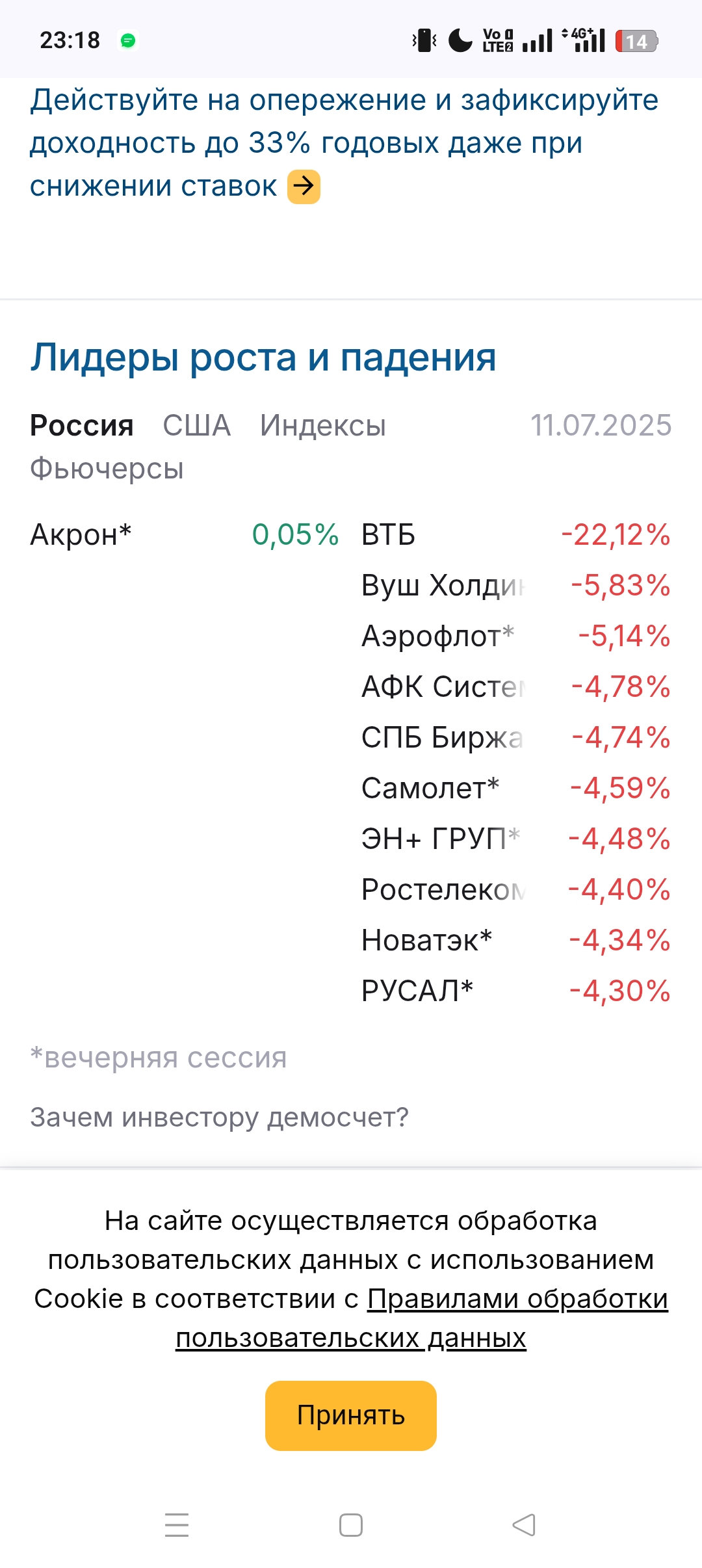Open Акрон stock details
Viewport: 702px width, 1568px height.
click(x=81, y=535)
